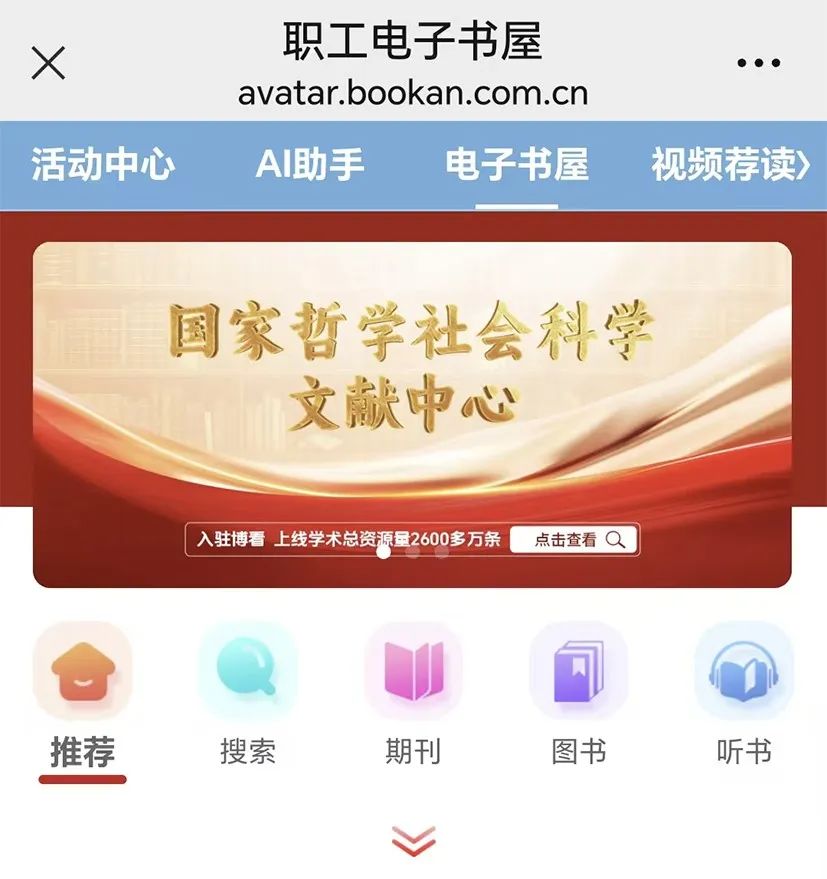Switch to the 活动中心 tab
Viewport: 827px width, 879px height.
[102, 164]
